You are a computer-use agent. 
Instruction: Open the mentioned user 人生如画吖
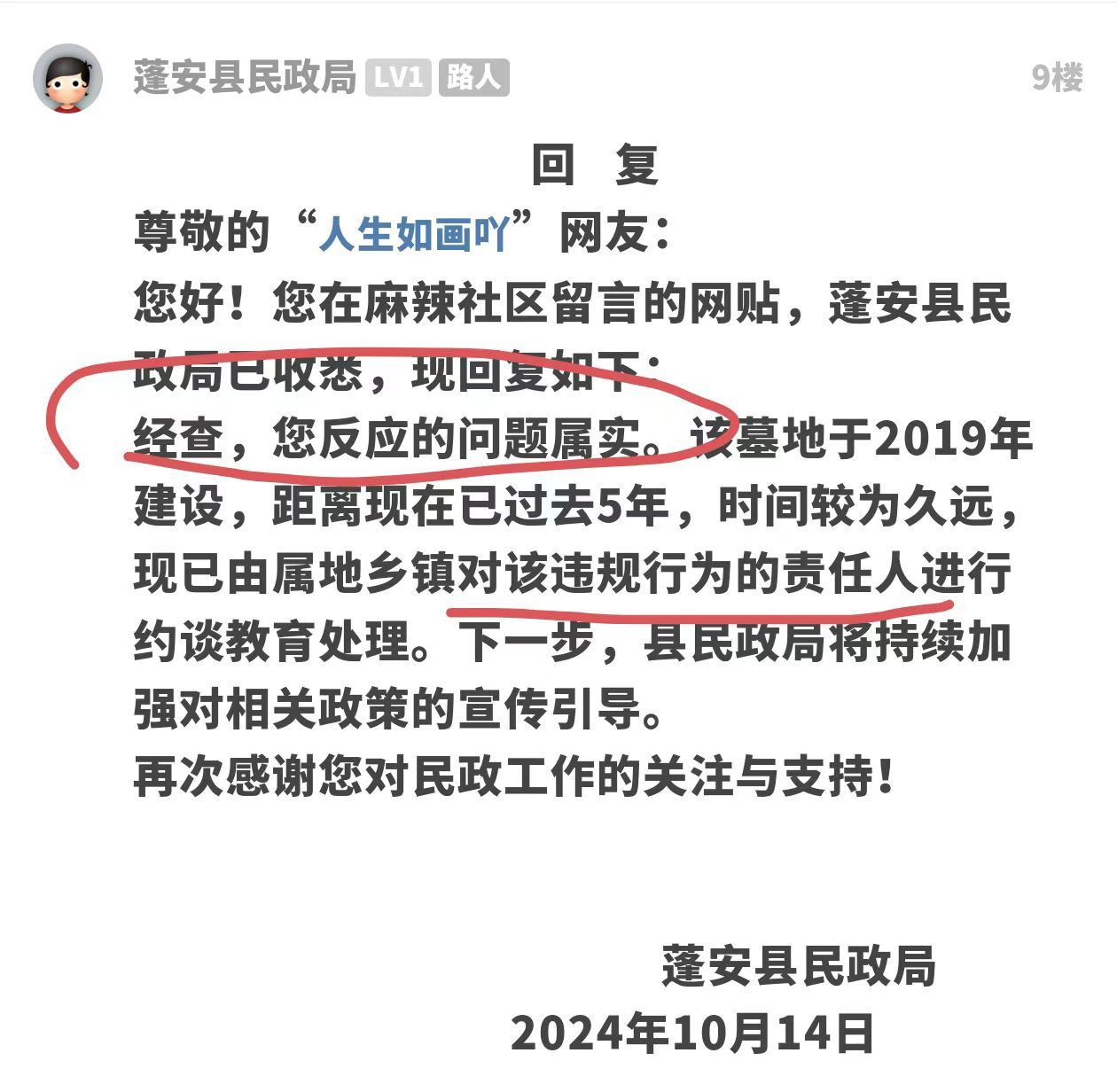click(414, 234)
